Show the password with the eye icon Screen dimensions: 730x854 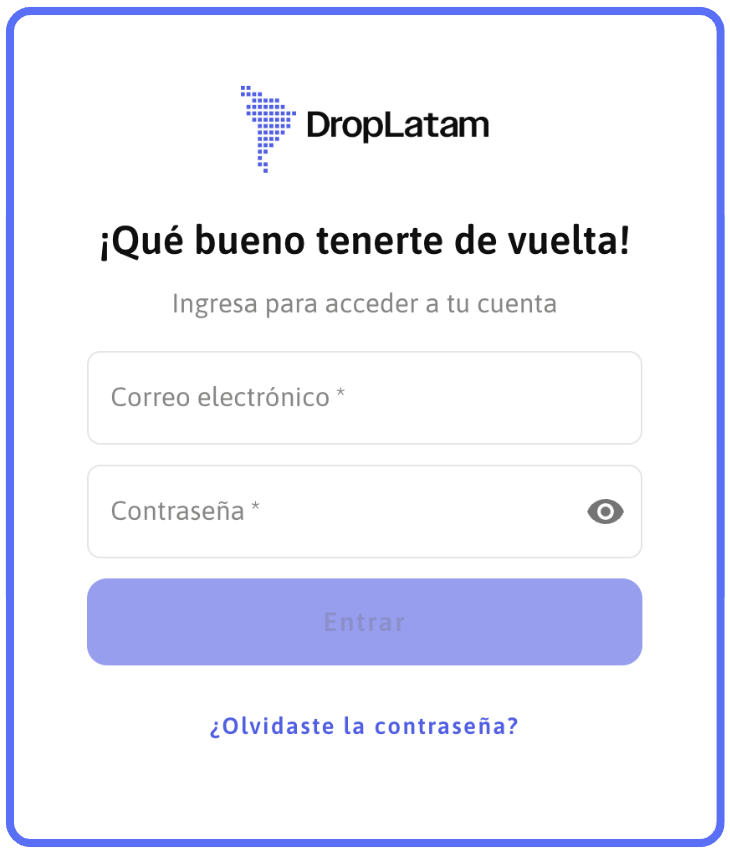605,512
